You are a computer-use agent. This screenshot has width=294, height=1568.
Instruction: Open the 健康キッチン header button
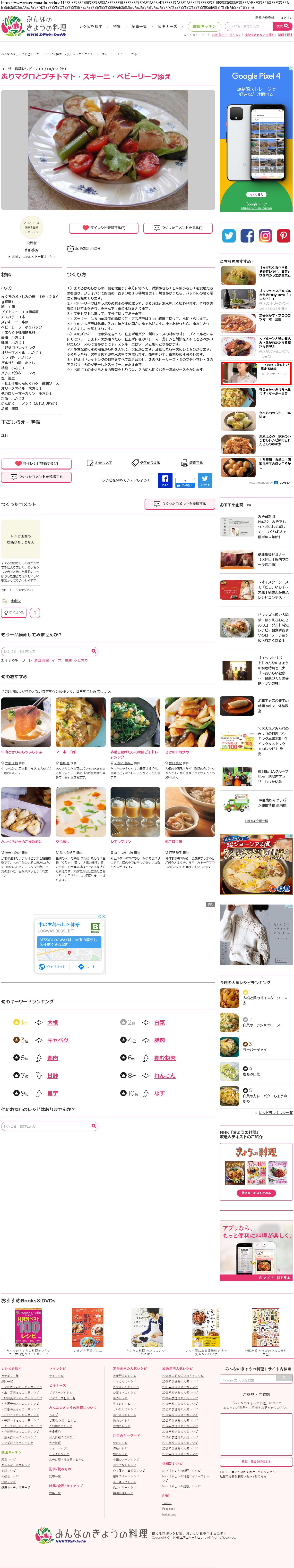click(x=204, y=27)
